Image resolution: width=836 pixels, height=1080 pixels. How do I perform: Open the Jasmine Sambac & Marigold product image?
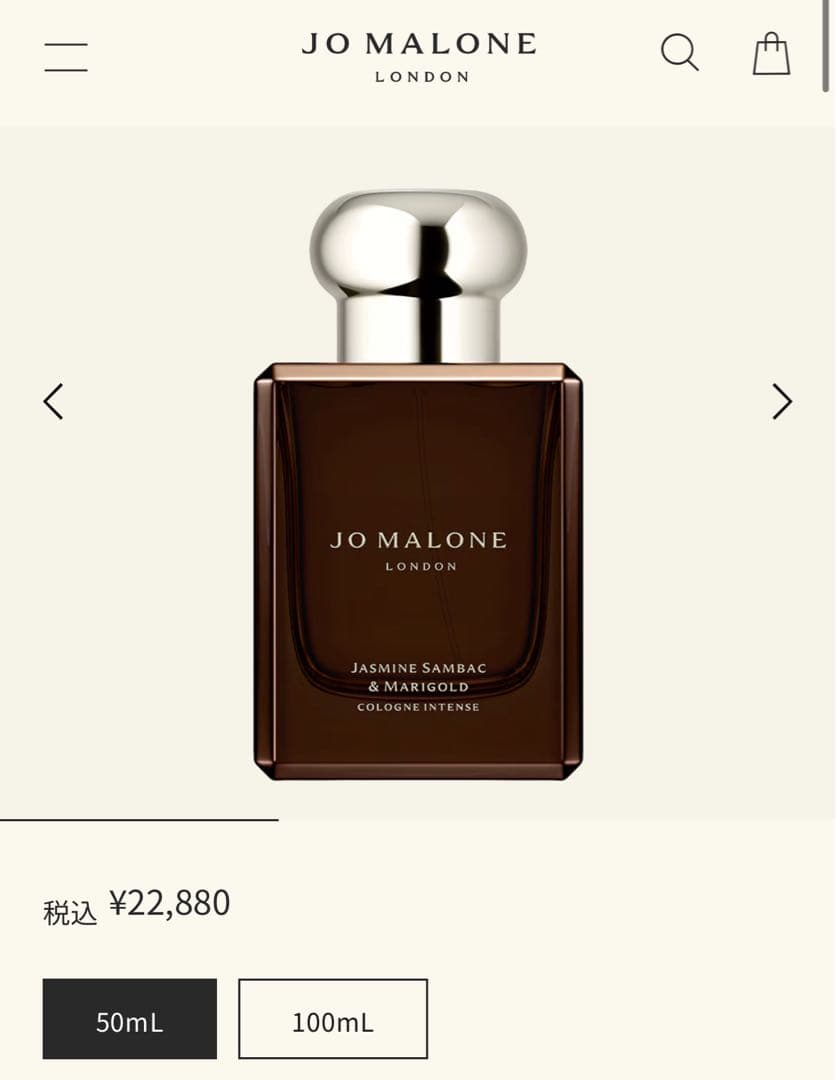[x=418, y=500]
